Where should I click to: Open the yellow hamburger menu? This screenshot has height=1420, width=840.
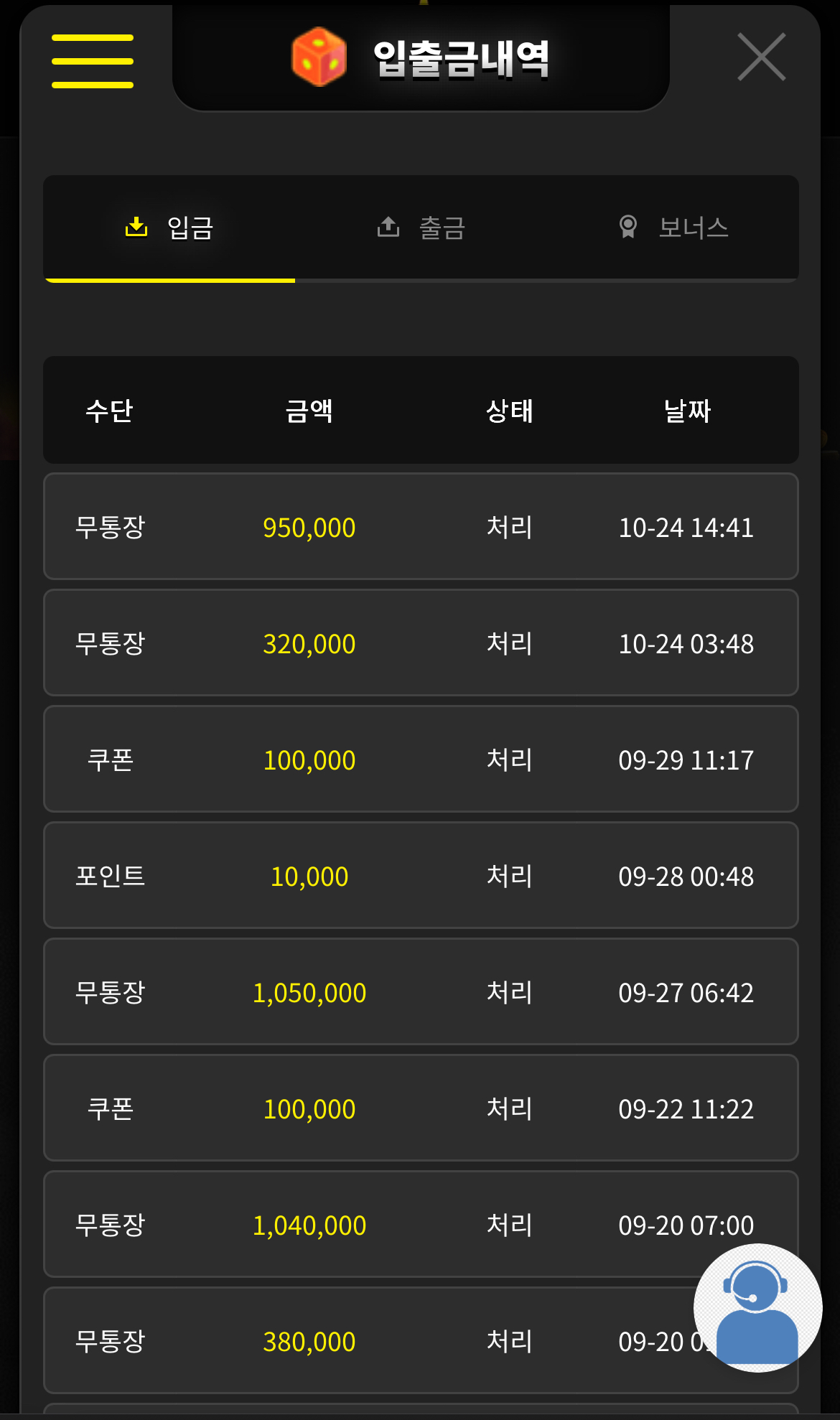[x=93, y=61]
